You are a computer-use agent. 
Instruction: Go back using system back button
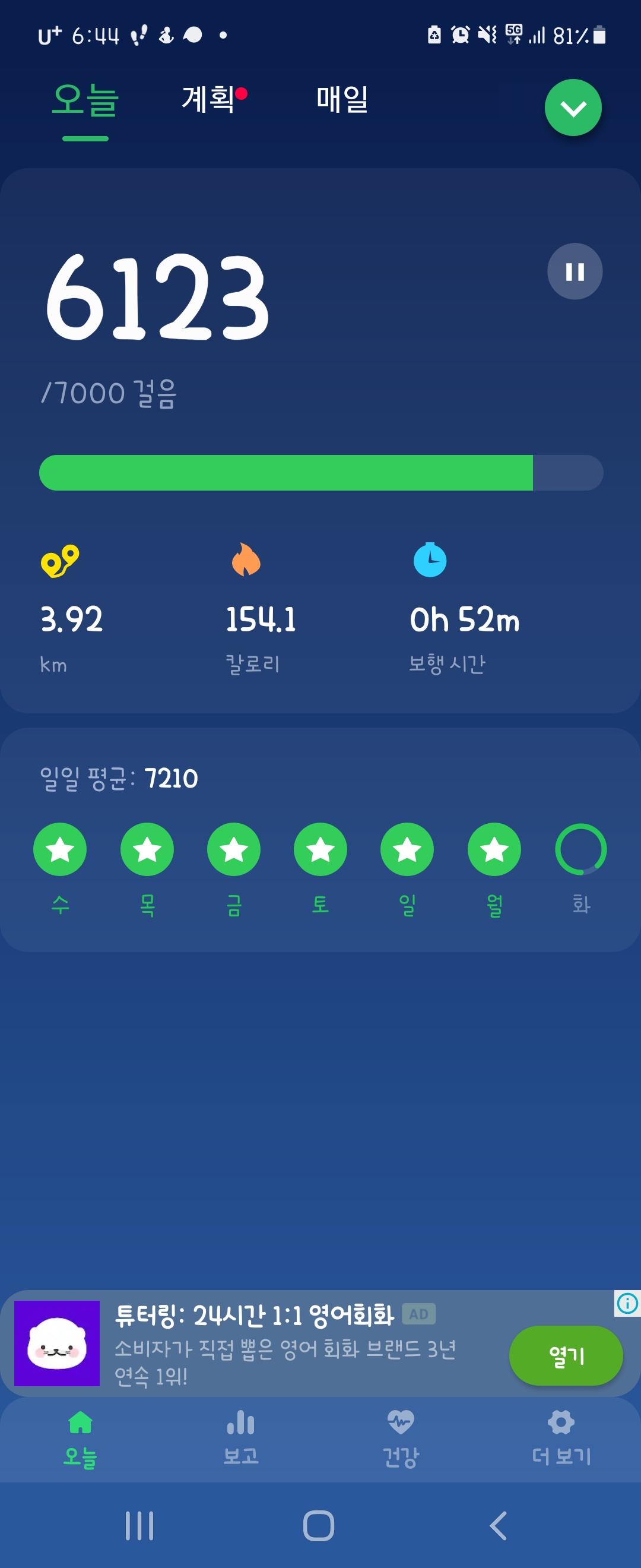click(498, 1525)
